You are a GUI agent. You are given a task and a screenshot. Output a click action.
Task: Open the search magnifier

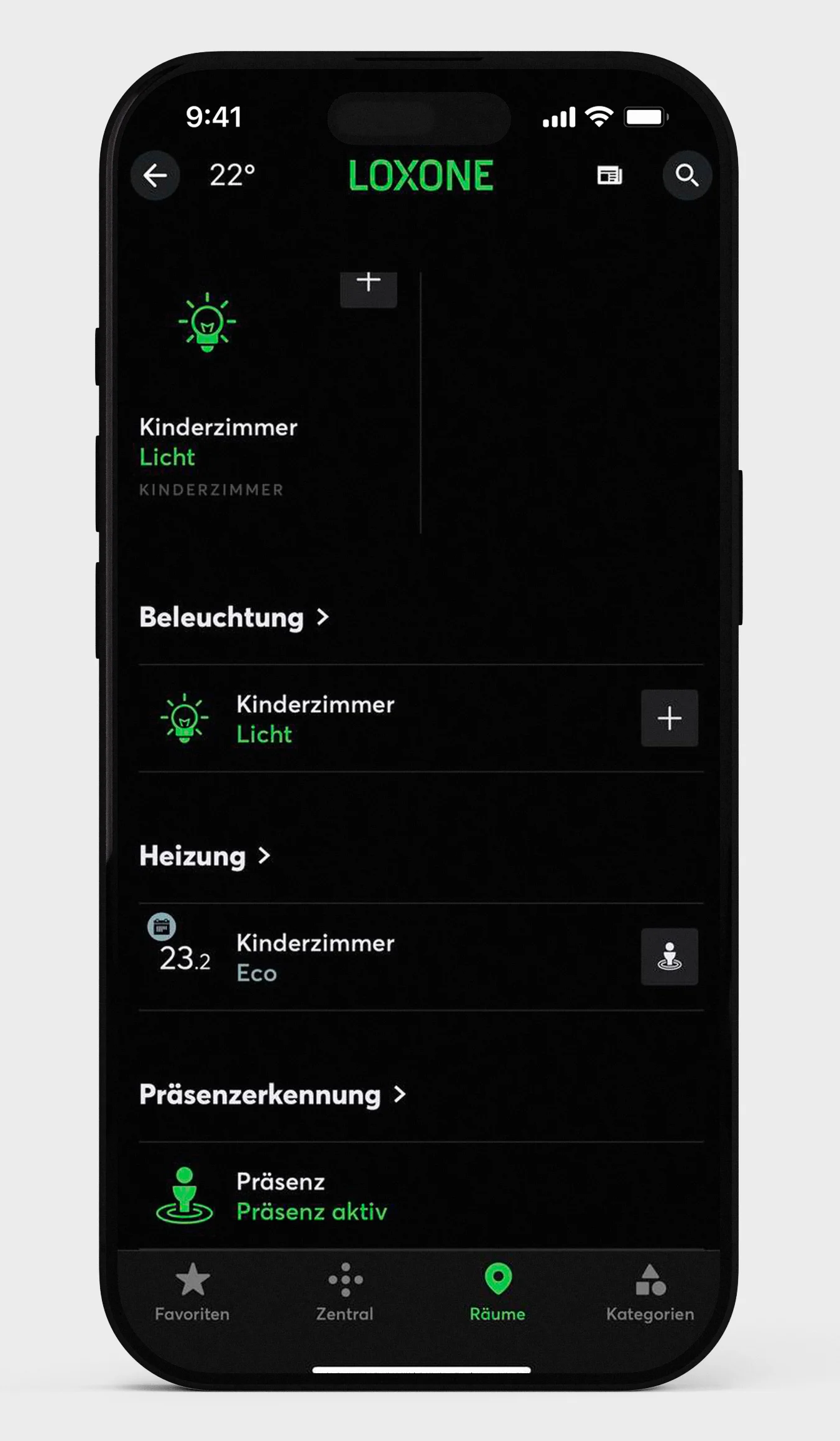pyautogui.click(x=686, y=175)
